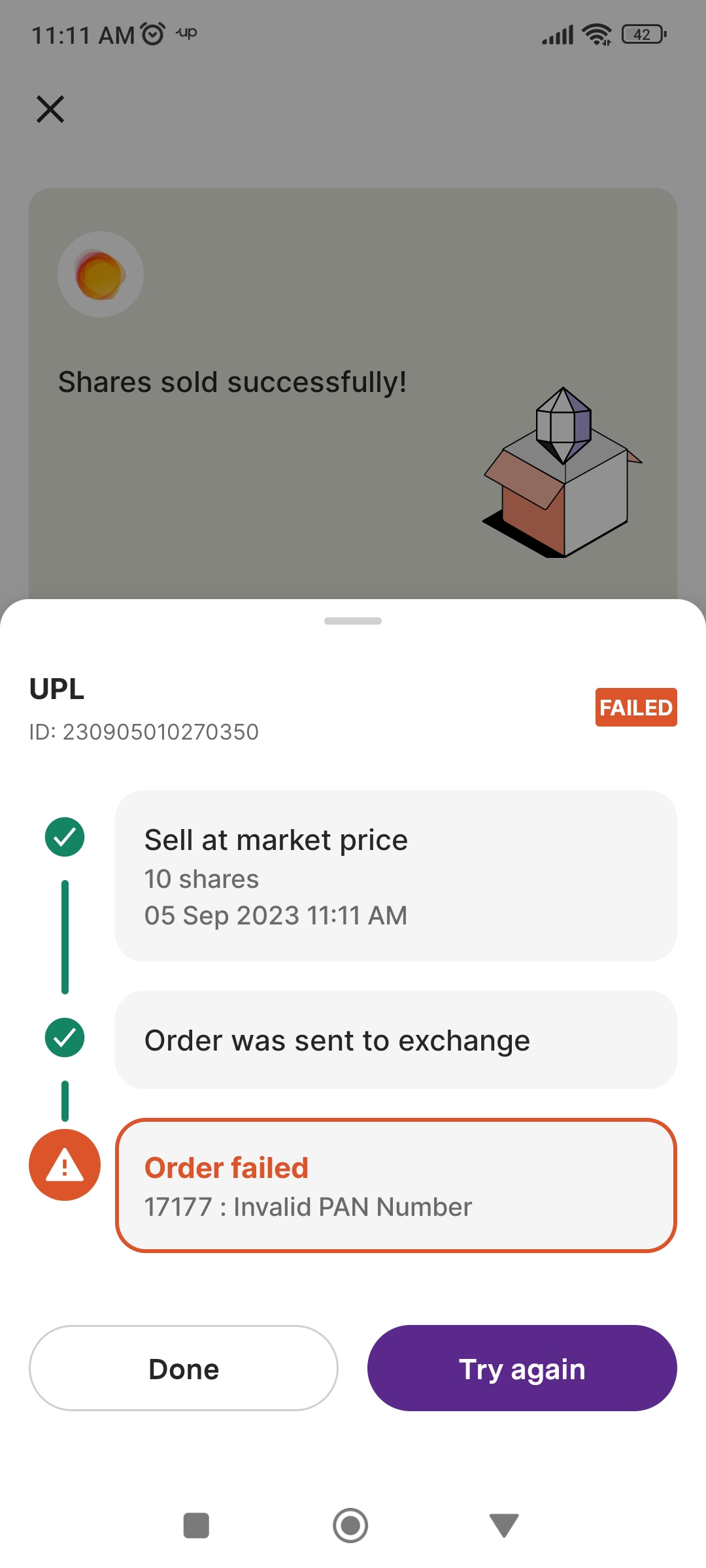Viewport: 706px width, 1568px height.
Task: Try again to place the sell order
Action: click(x=522, y=1369)
